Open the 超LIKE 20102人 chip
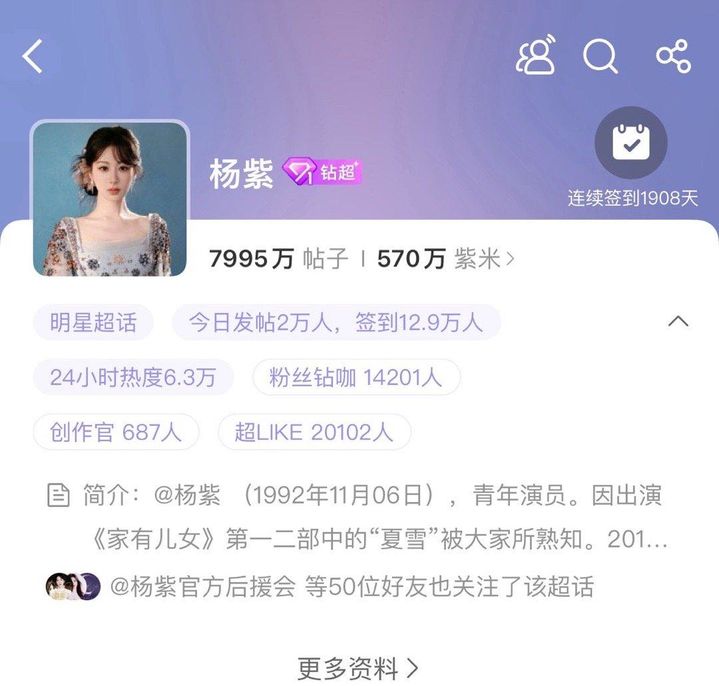 click(314, 432)
